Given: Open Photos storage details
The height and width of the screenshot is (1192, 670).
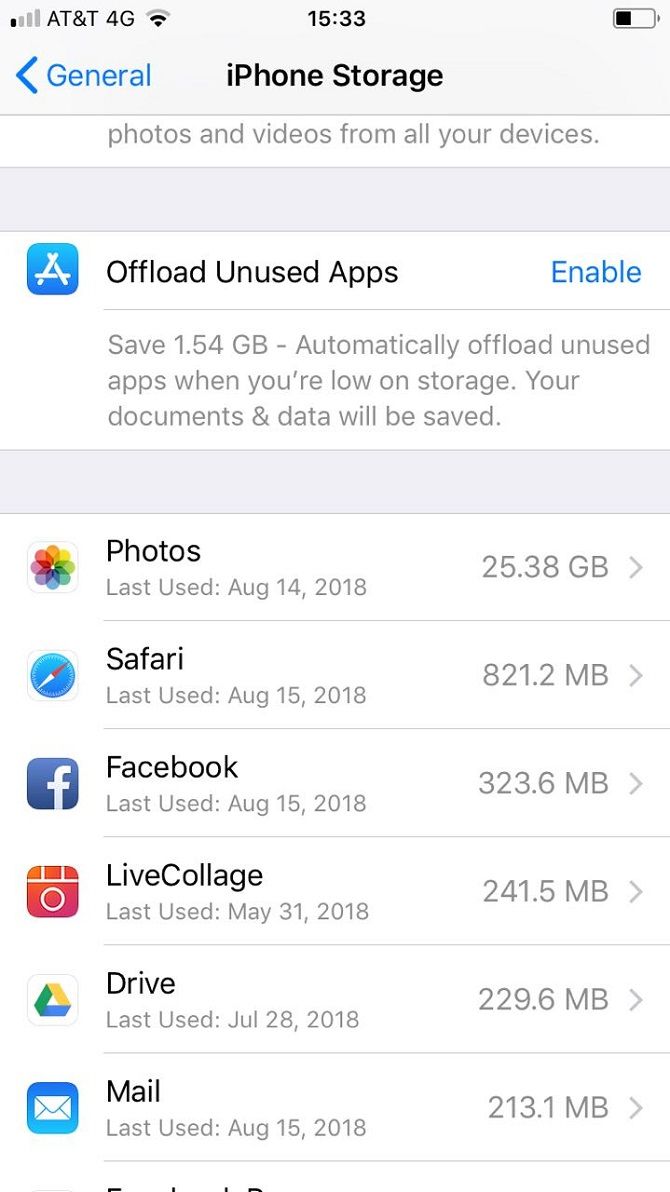Looking at the screenshot, I should tap(335, 567).
